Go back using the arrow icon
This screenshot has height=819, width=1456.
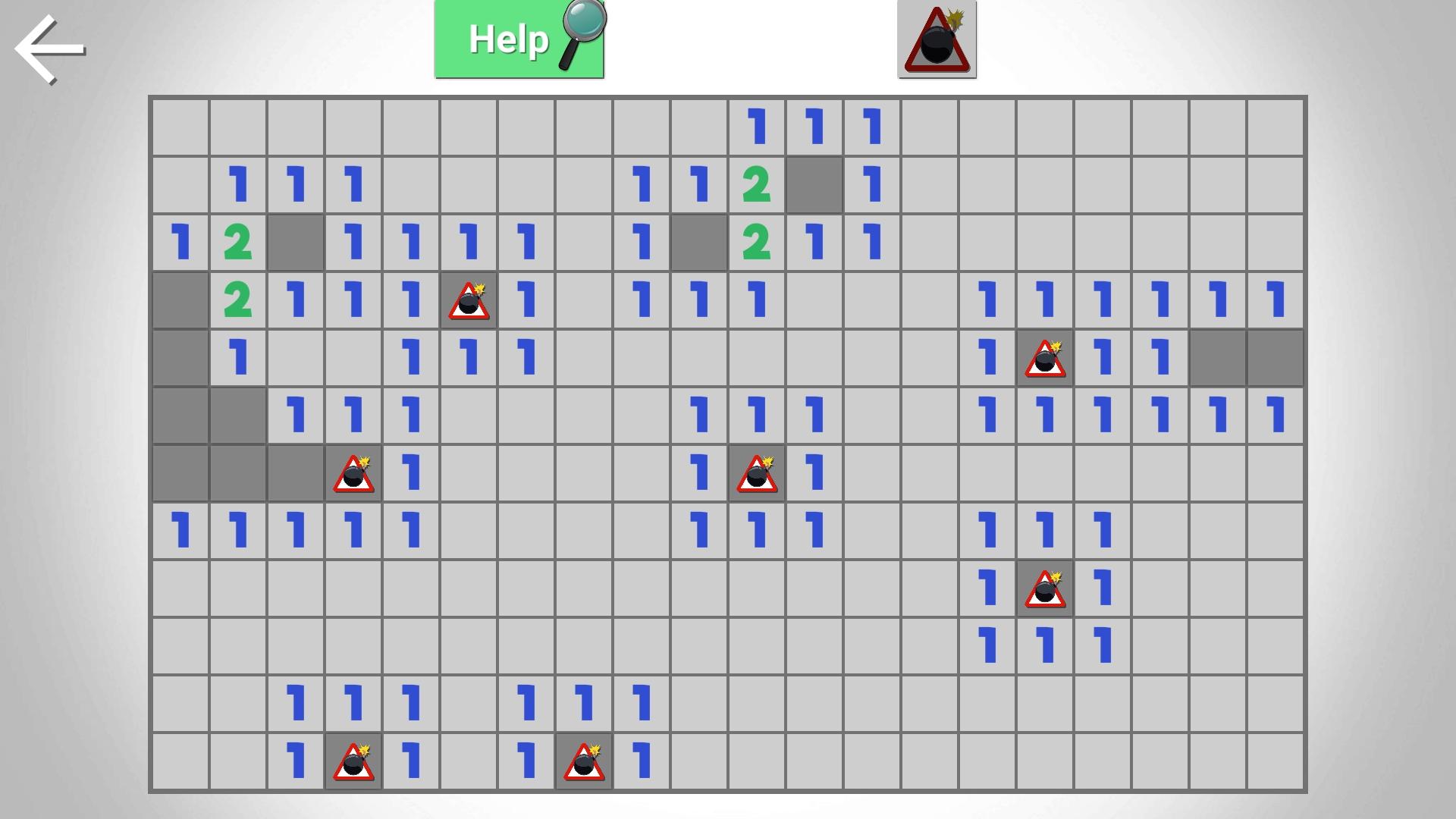(50, 49)
